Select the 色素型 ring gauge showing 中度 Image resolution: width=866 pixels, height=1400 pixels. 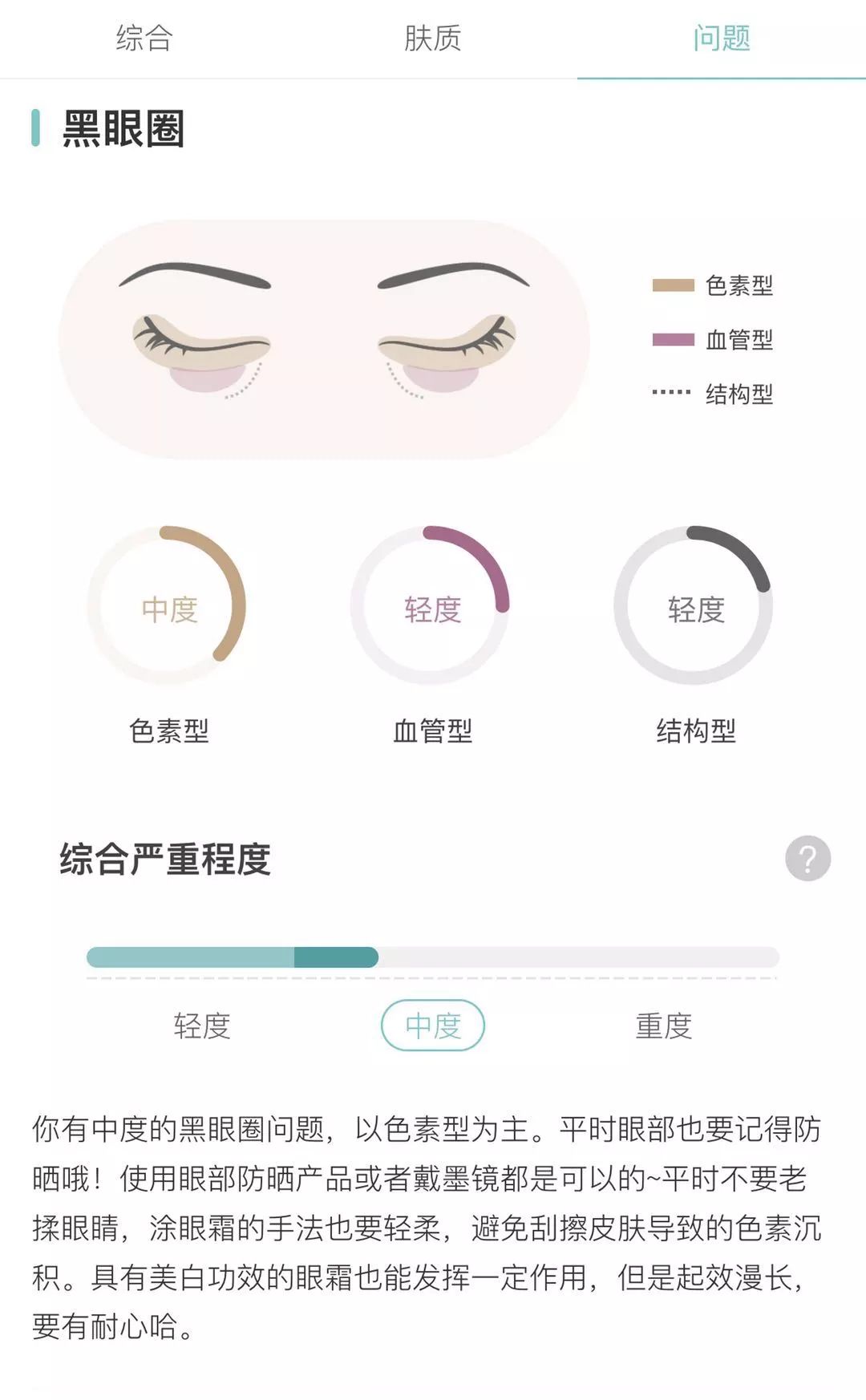[x=170, y=609]
